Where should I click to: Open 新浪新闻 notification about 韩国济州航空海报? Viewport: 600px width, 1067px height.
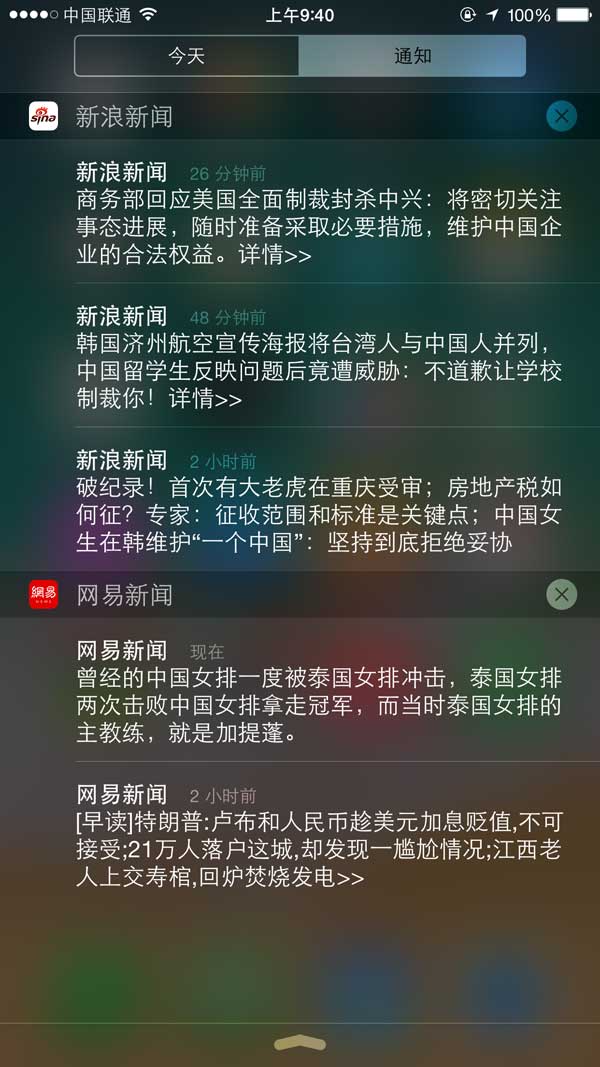[320, 358]
